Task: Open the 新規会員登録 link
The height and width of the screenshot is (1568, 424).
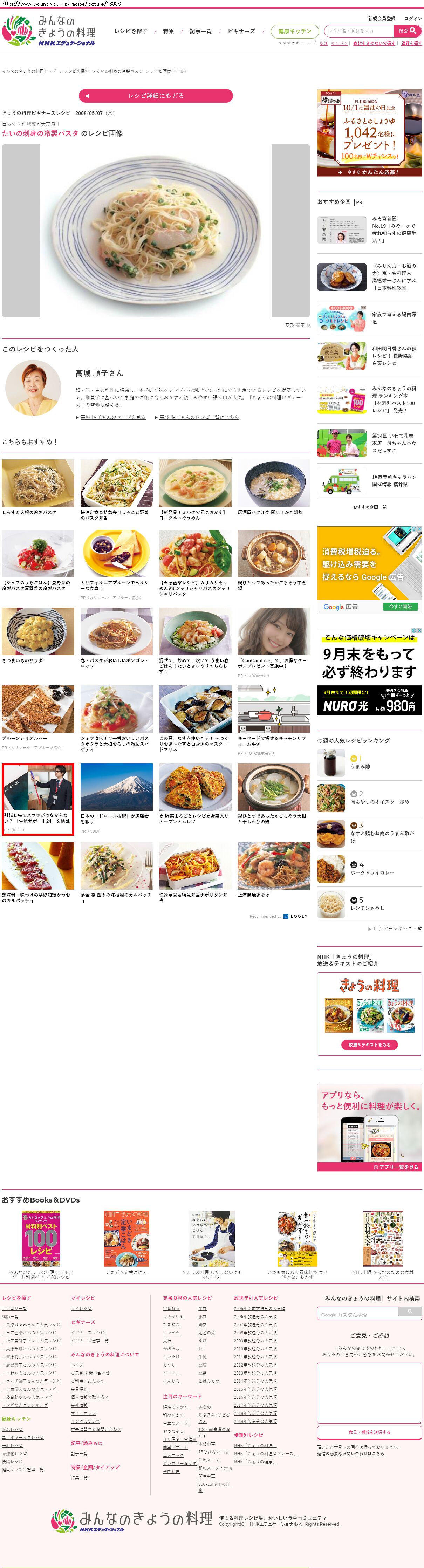Action: point(381,18)
